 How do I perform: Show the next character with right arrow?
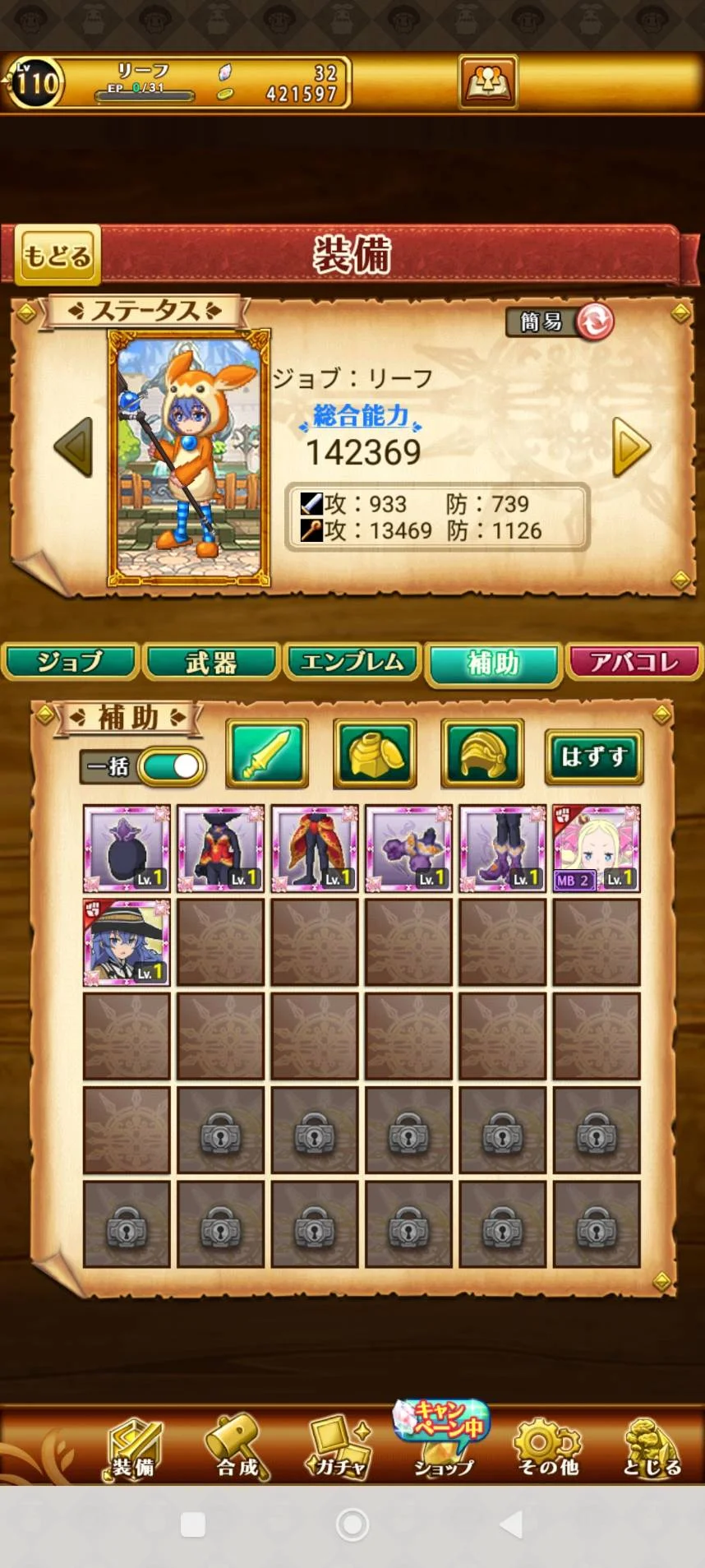pyautogui.click(x=631, y=447)
